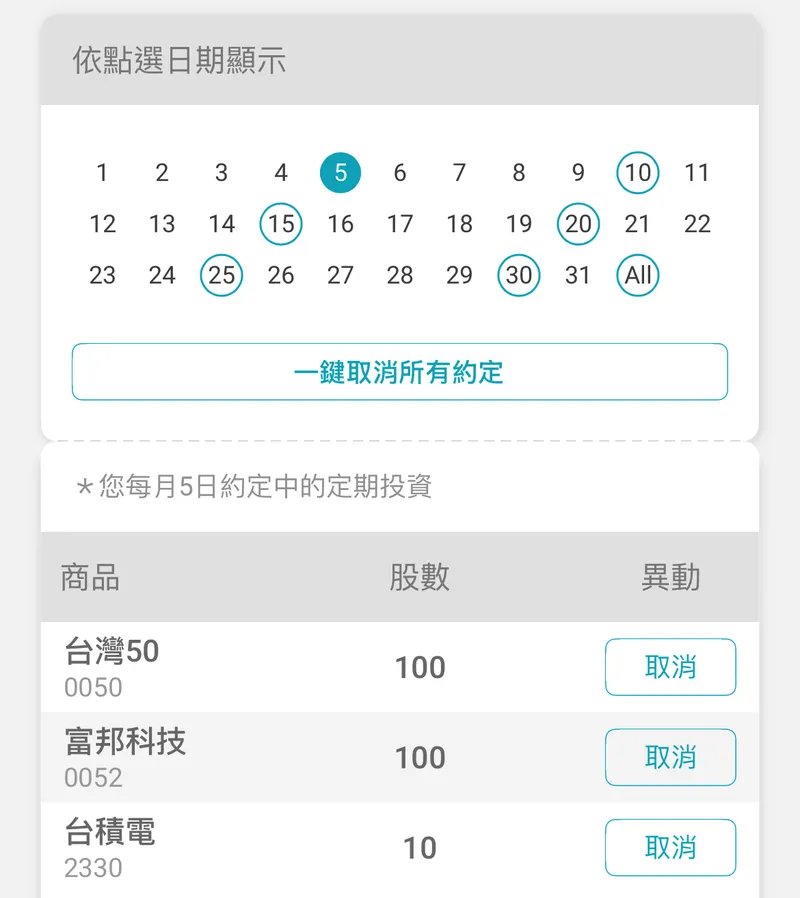Viewport: 800px width, 898px height.
Task: Choose the All option in the calendar
Action: [638, 275]
